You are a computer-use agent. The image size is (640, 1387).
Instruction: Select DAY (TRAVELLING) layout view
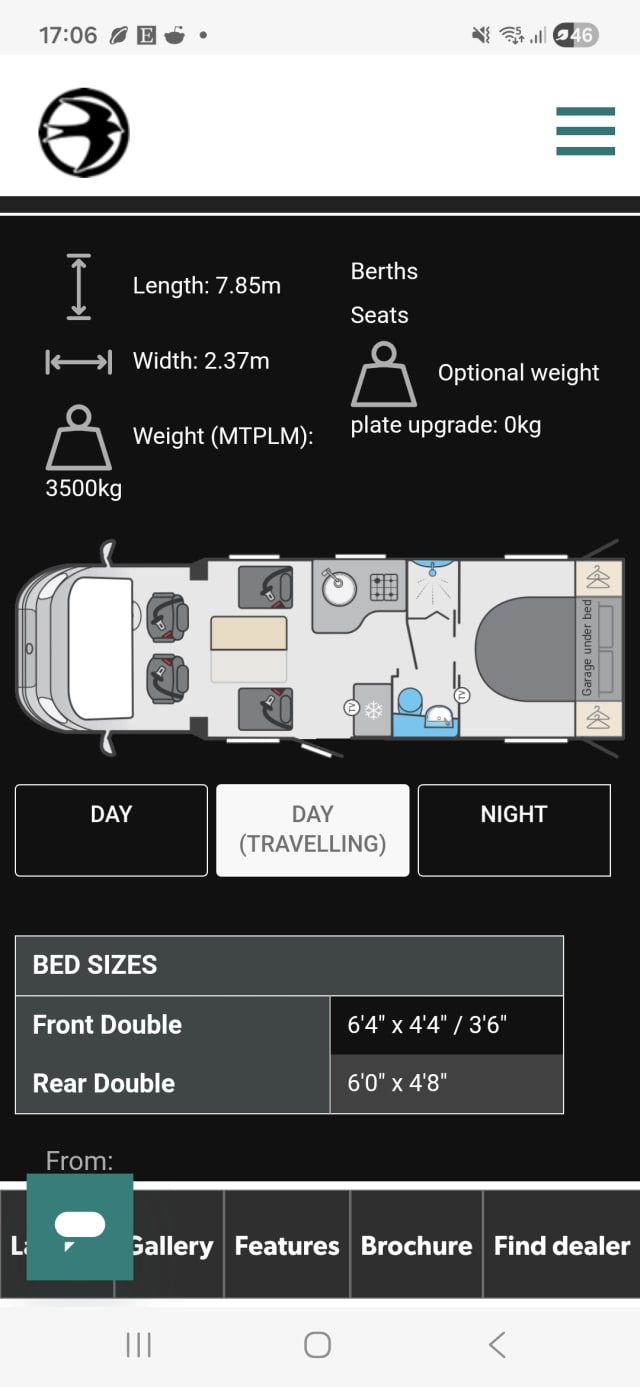(x=313, y=830)
